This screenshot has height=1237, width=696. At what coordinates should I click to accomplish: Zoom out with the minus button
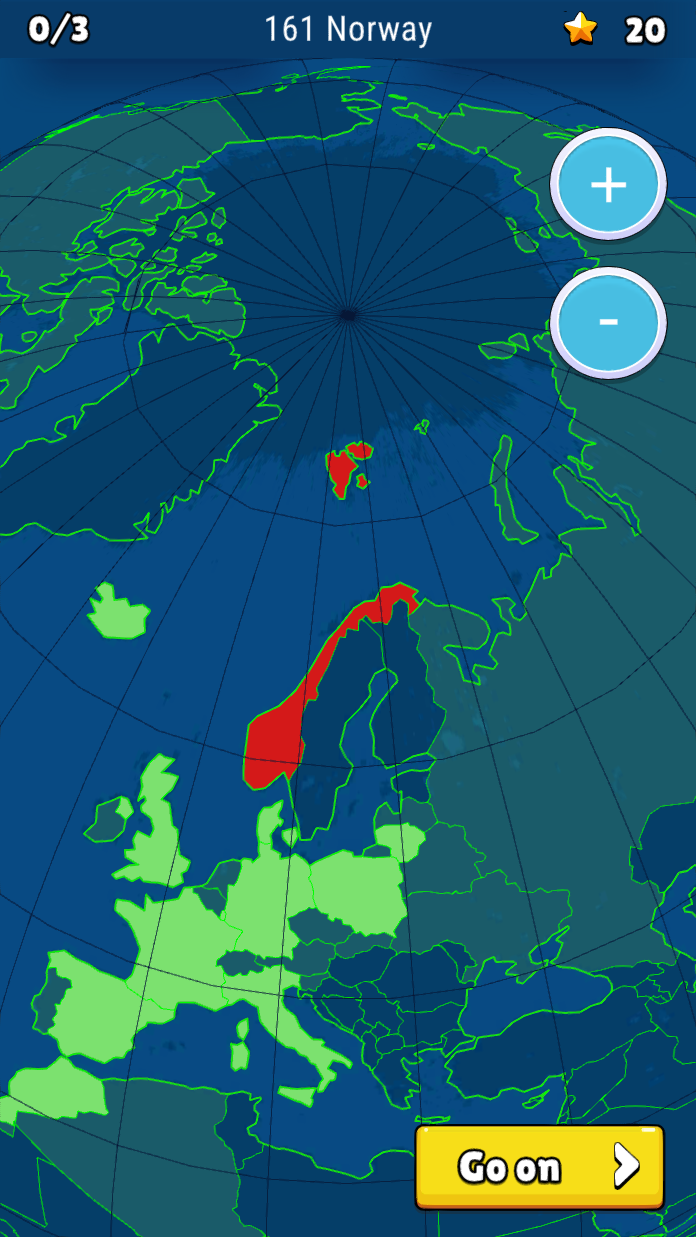click(x=608, y=323)
